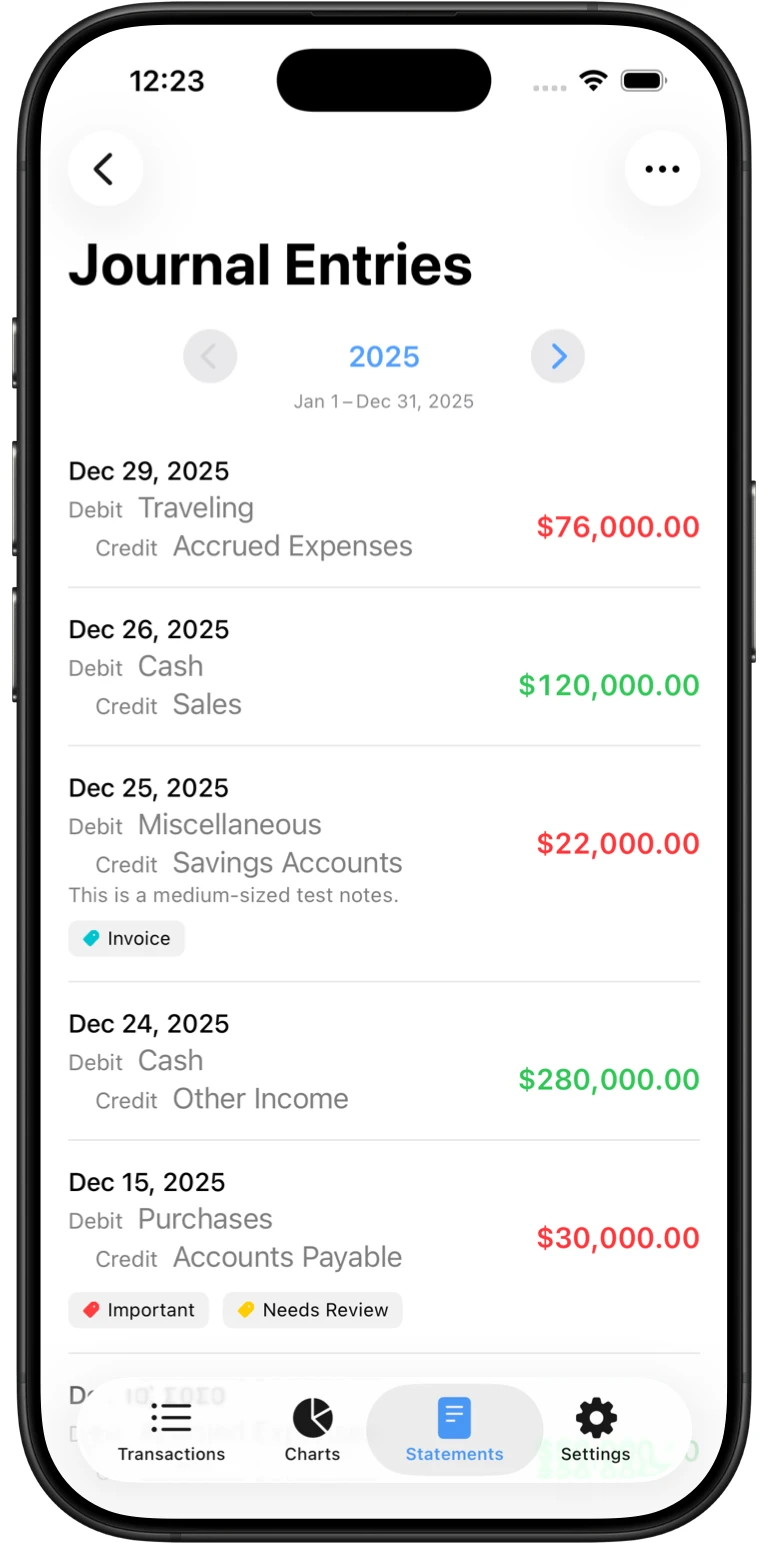Click the red $76,000.00 amount
The image size is (768, 1543).
coord(618,527)
